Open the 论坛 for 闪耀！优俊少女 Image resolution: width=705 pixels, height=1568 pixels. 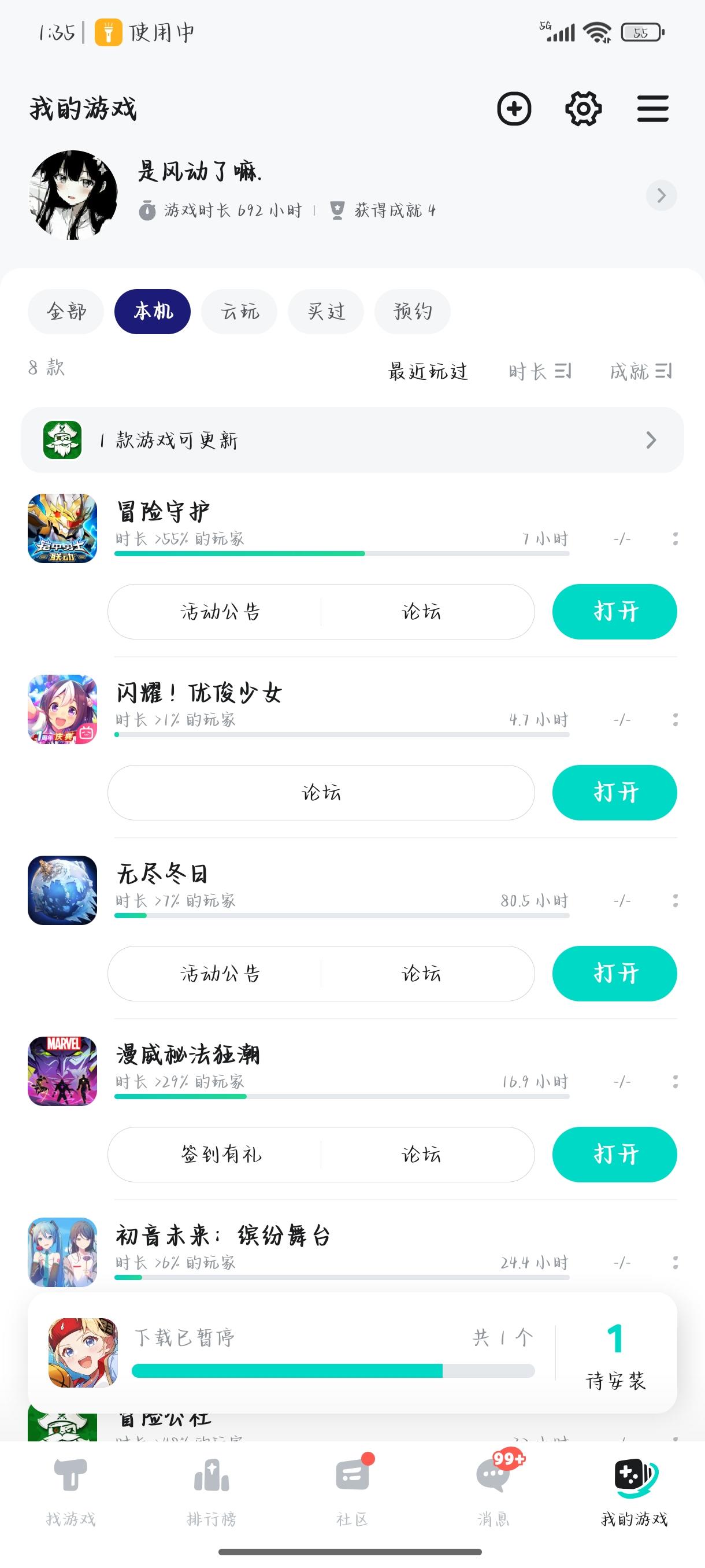point(321,793)
